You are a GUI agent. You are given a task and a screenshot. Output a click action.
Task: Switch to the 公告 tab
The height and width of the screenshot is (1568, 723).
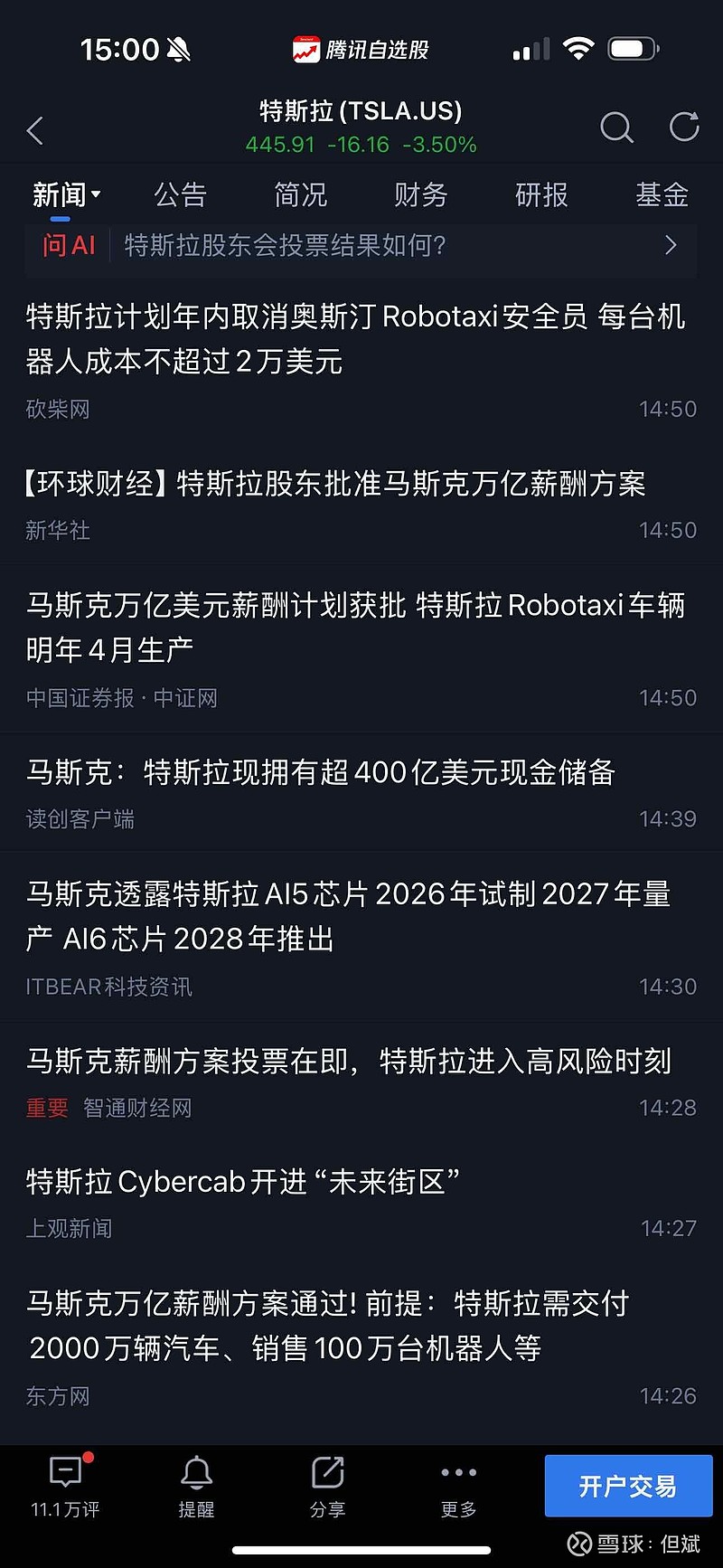click(181, 195)
